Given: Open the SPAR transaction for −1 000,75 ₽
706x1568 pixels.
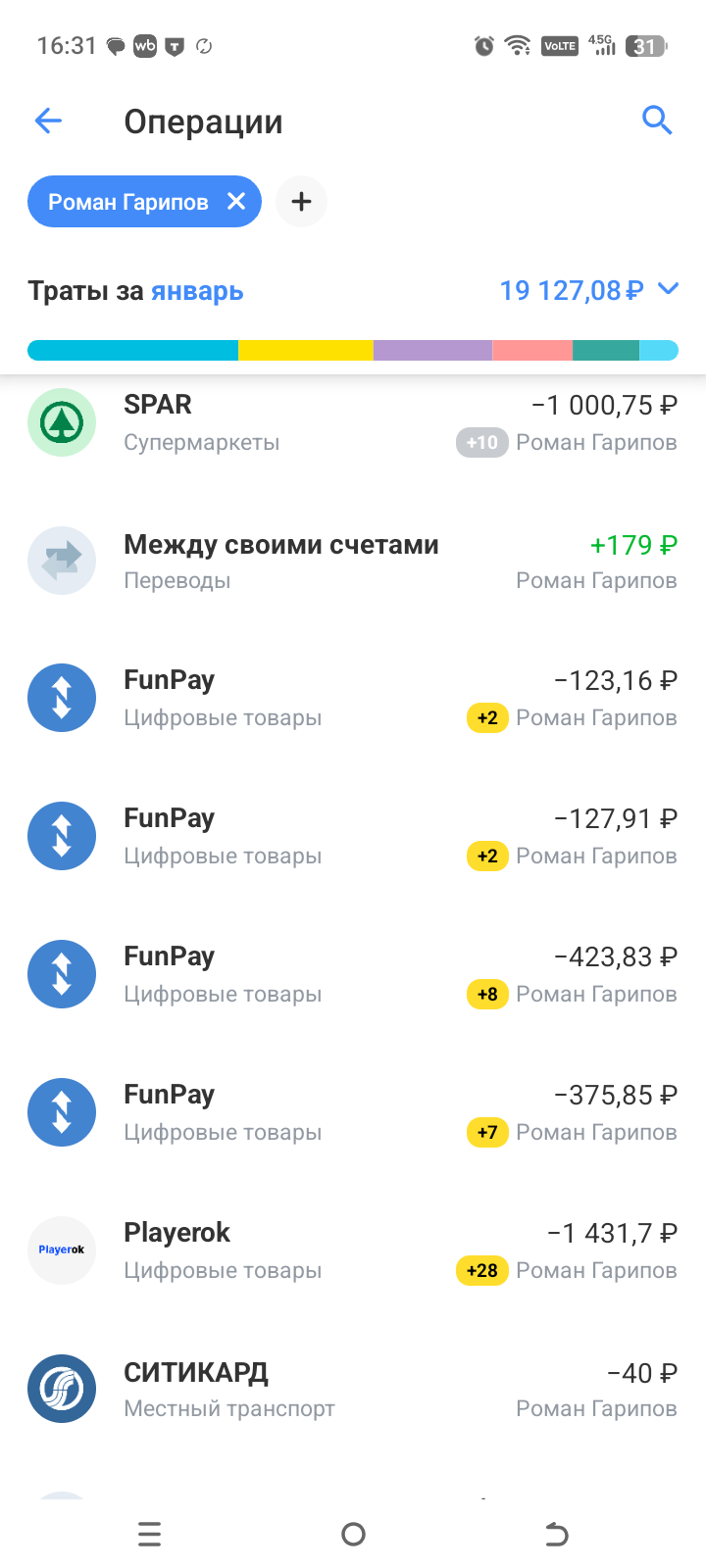Looking at the screenshot, I should coord(353,422).
